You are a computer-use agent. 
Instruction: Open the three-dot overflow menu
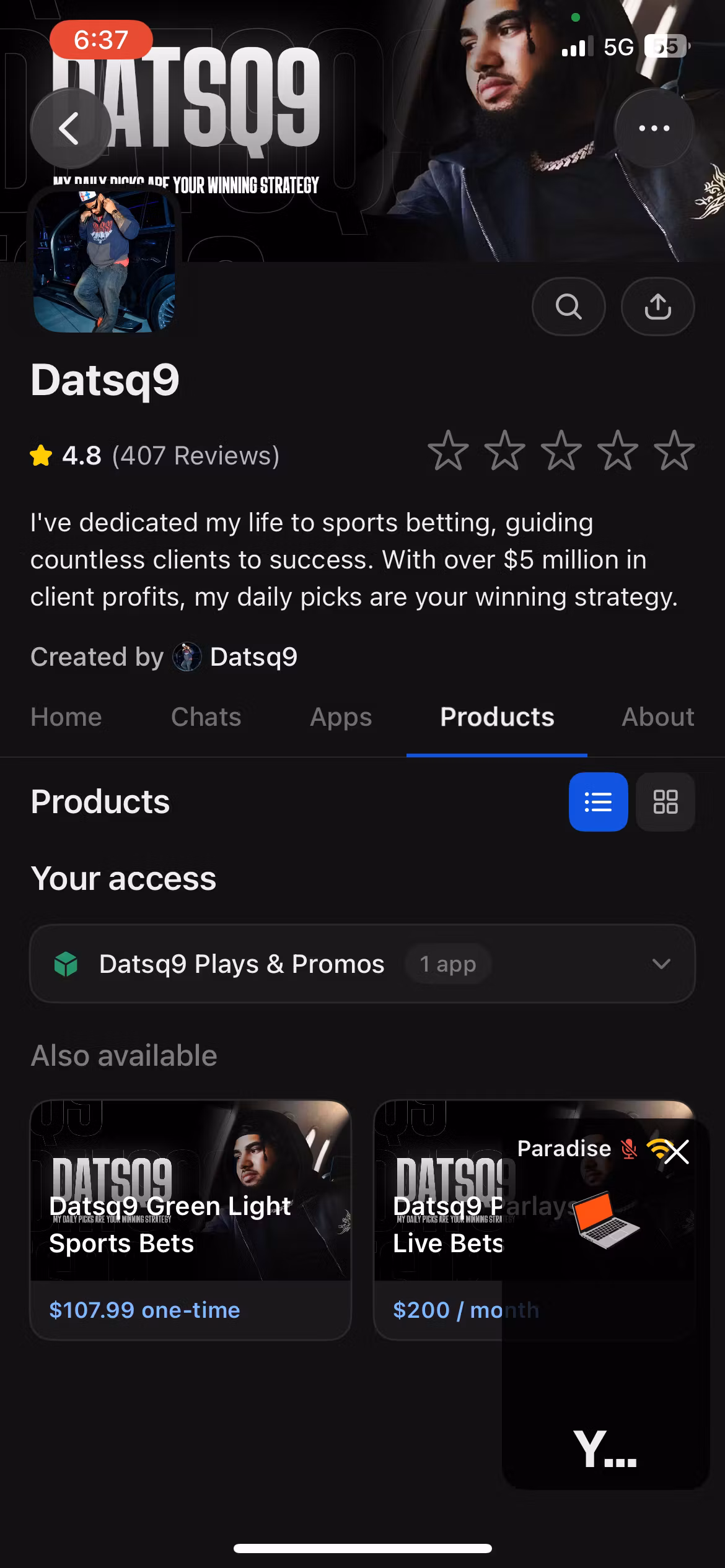pos(654,128)
